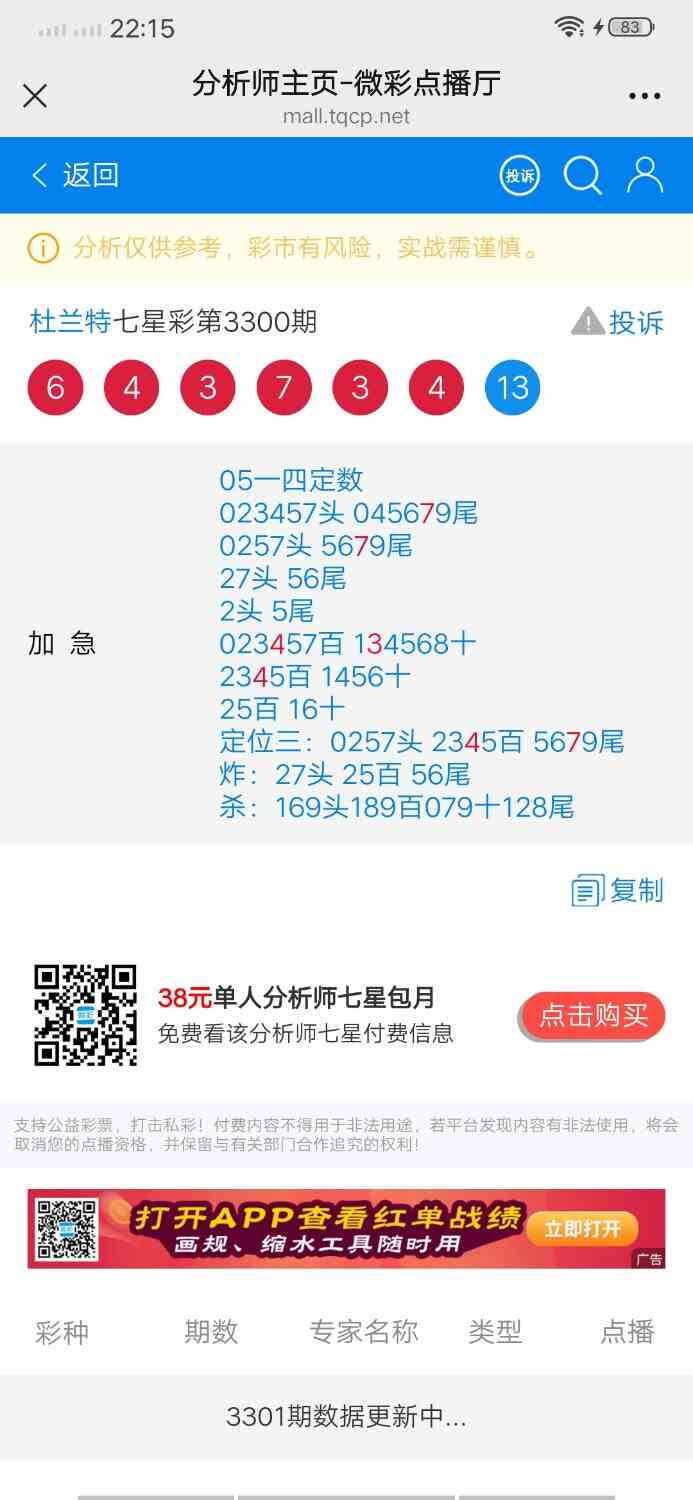Copy the analysis with 复制
This screenshot has width=693, height=1500.
pyautogui.click(x=618, y=890)
